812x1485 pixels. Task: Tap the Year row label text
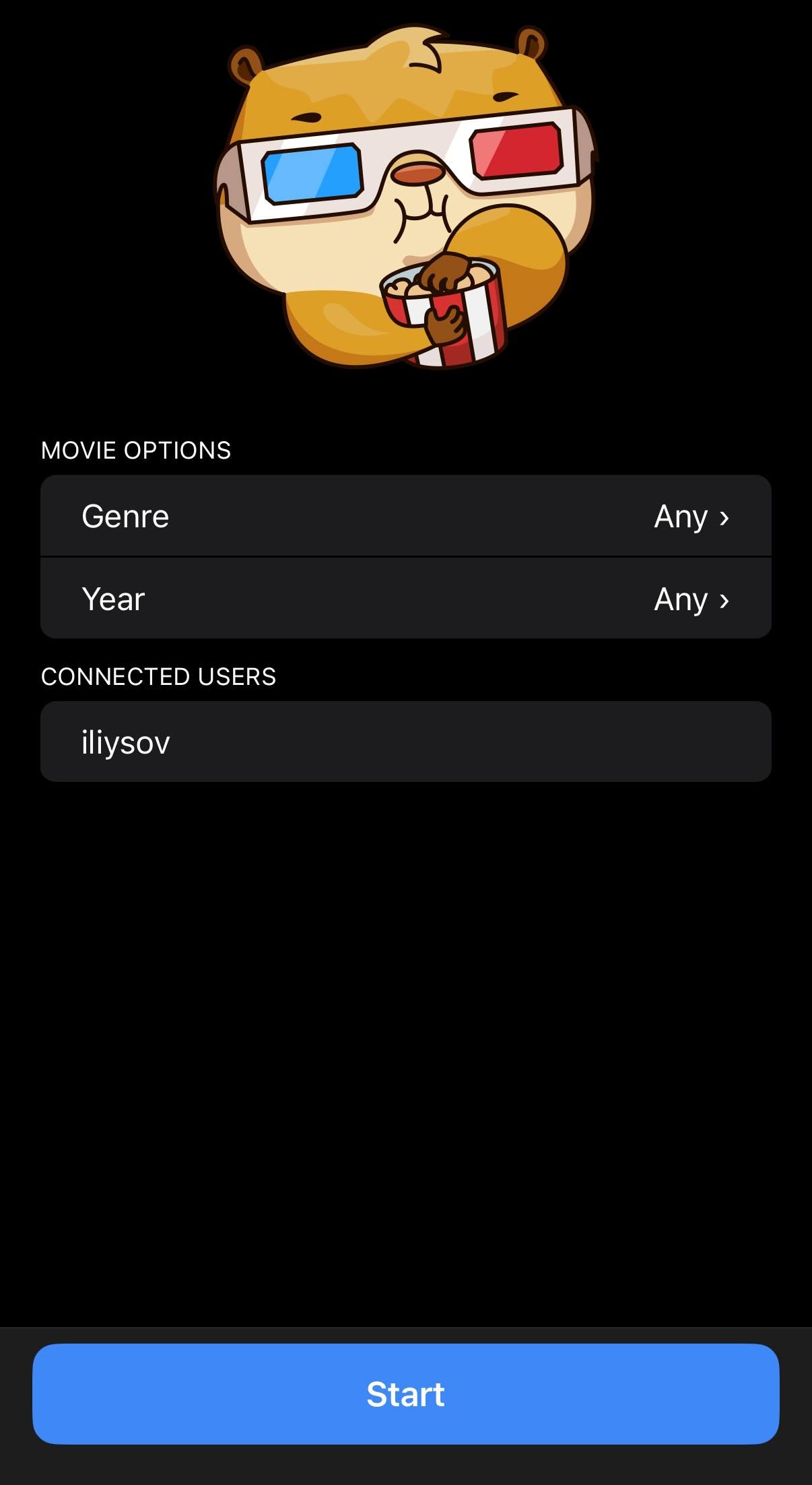[x=112, y=598]
